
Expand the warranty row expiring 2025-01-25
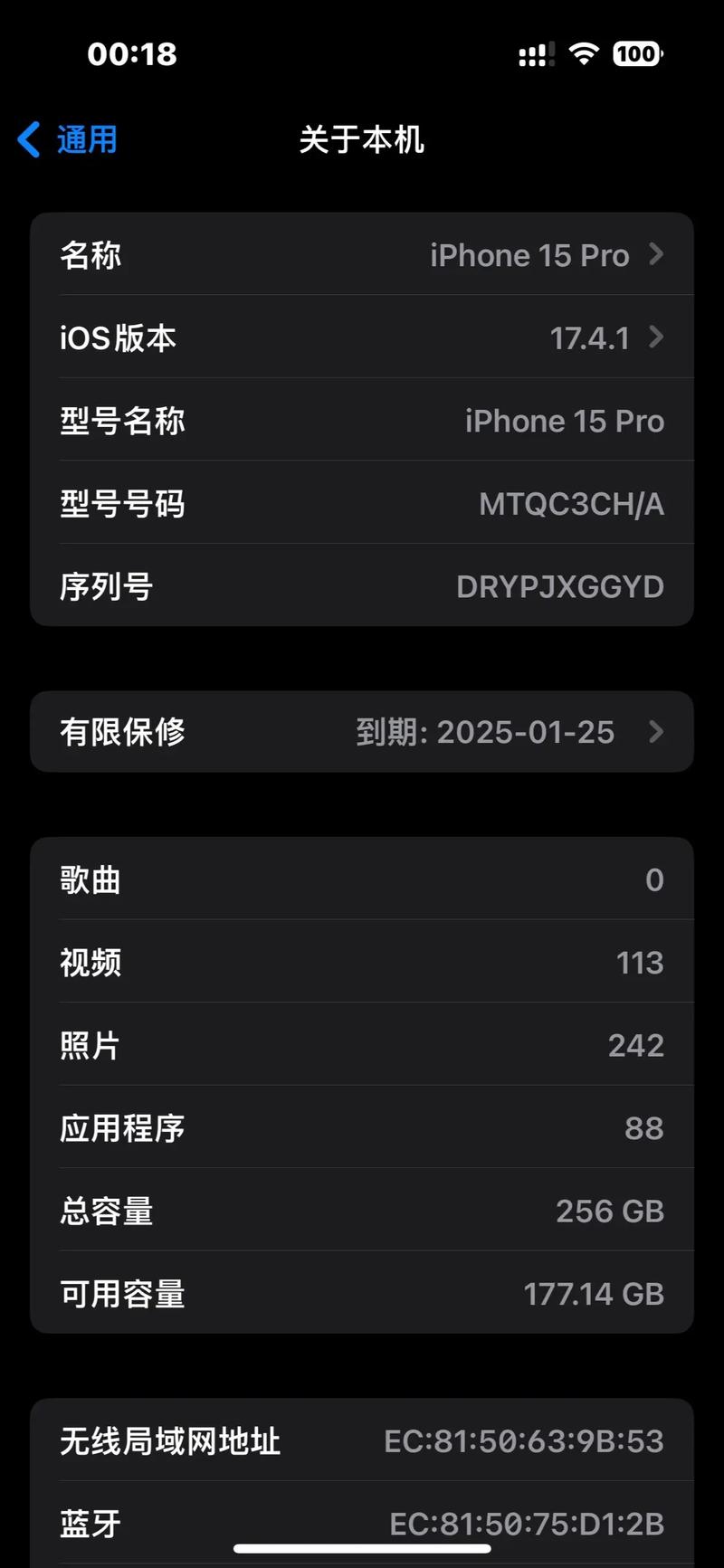[x=362, y=731]
